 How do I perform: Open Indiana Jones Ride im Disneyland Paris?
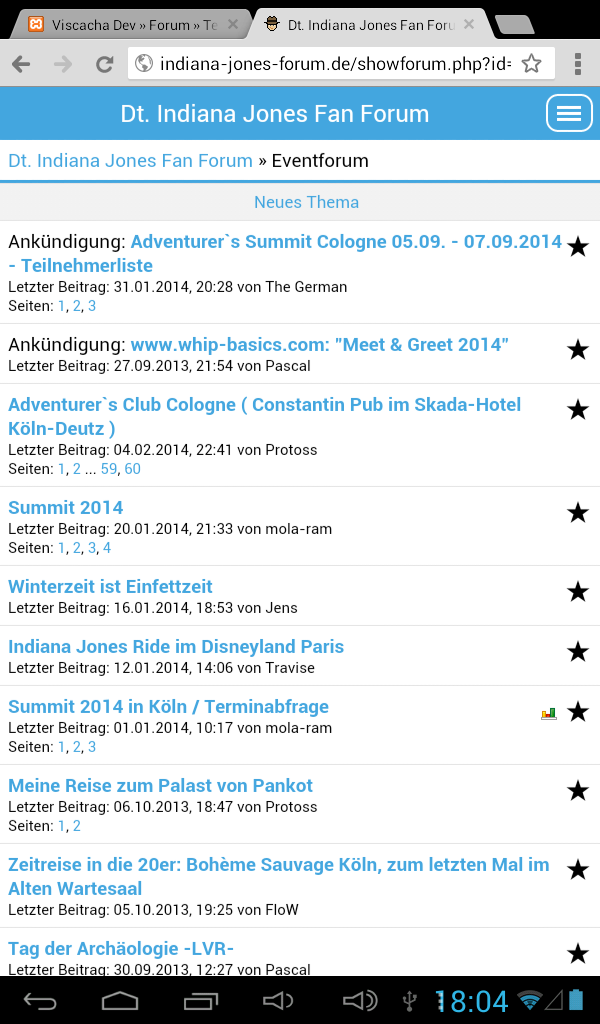click(176, 646)
